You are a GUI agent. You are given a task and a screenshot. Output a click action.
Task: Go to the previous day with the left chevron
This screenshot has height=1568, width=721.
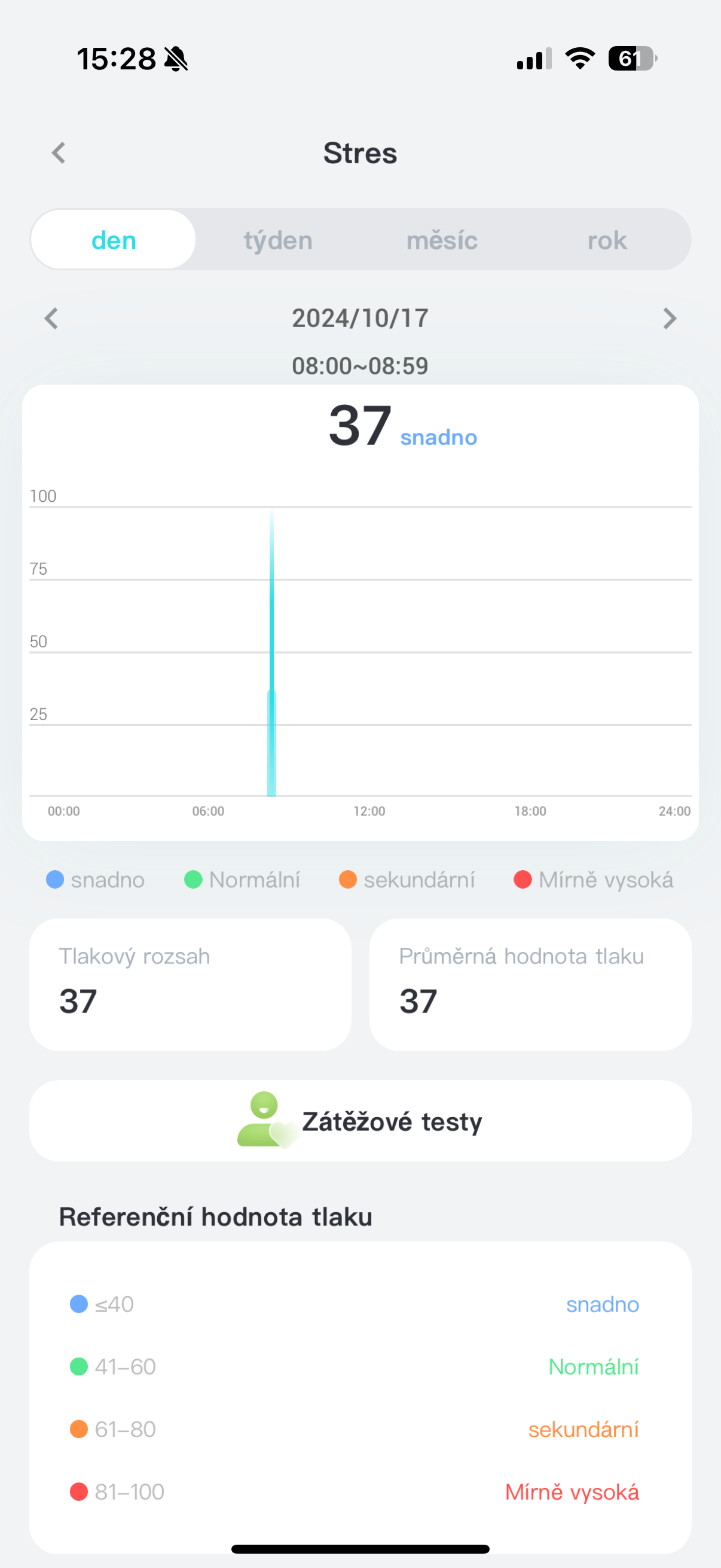click(x=51, y=318)
